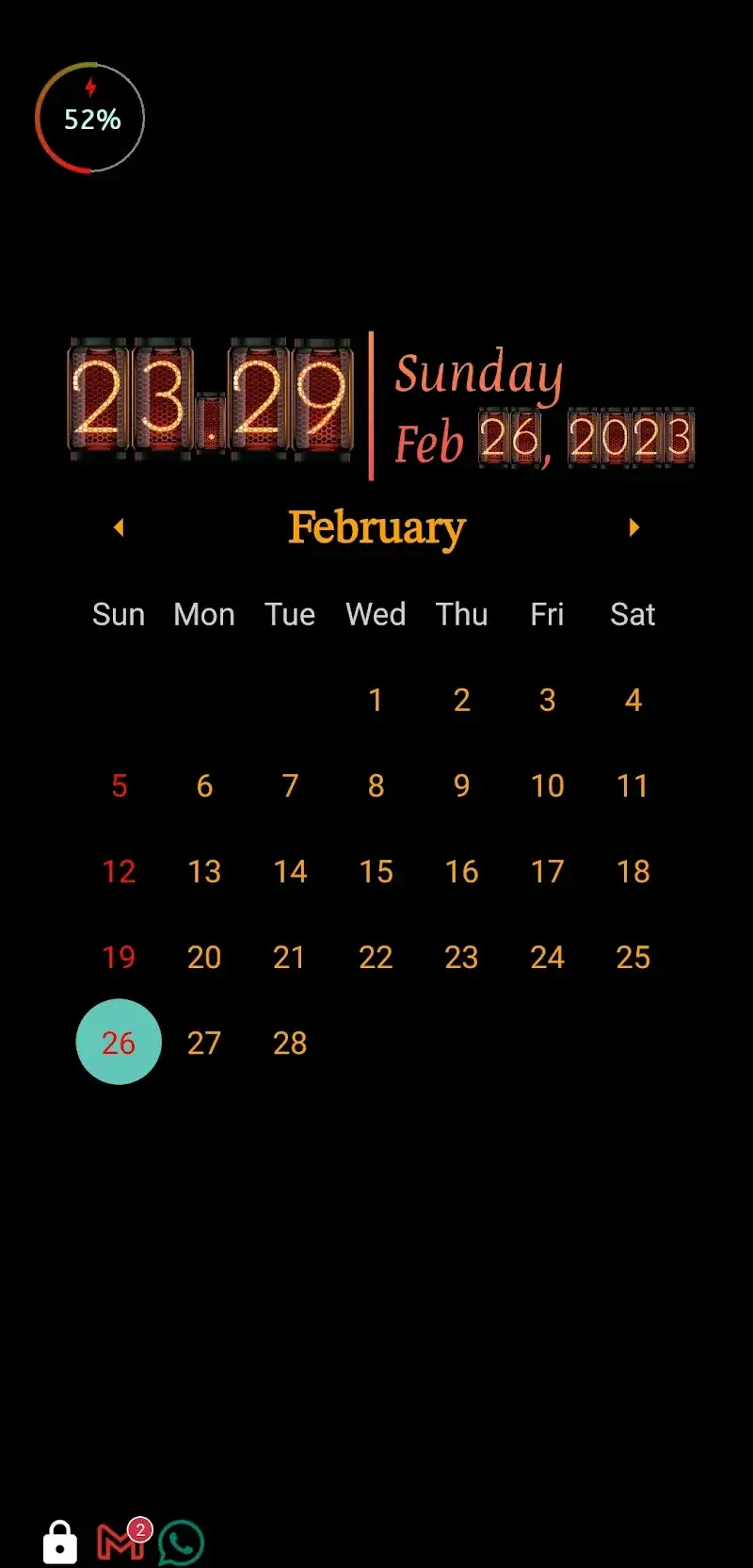The image size is (753, 1568).
Task: Select the highlighted date 26
Action: tap(119, 1043)
